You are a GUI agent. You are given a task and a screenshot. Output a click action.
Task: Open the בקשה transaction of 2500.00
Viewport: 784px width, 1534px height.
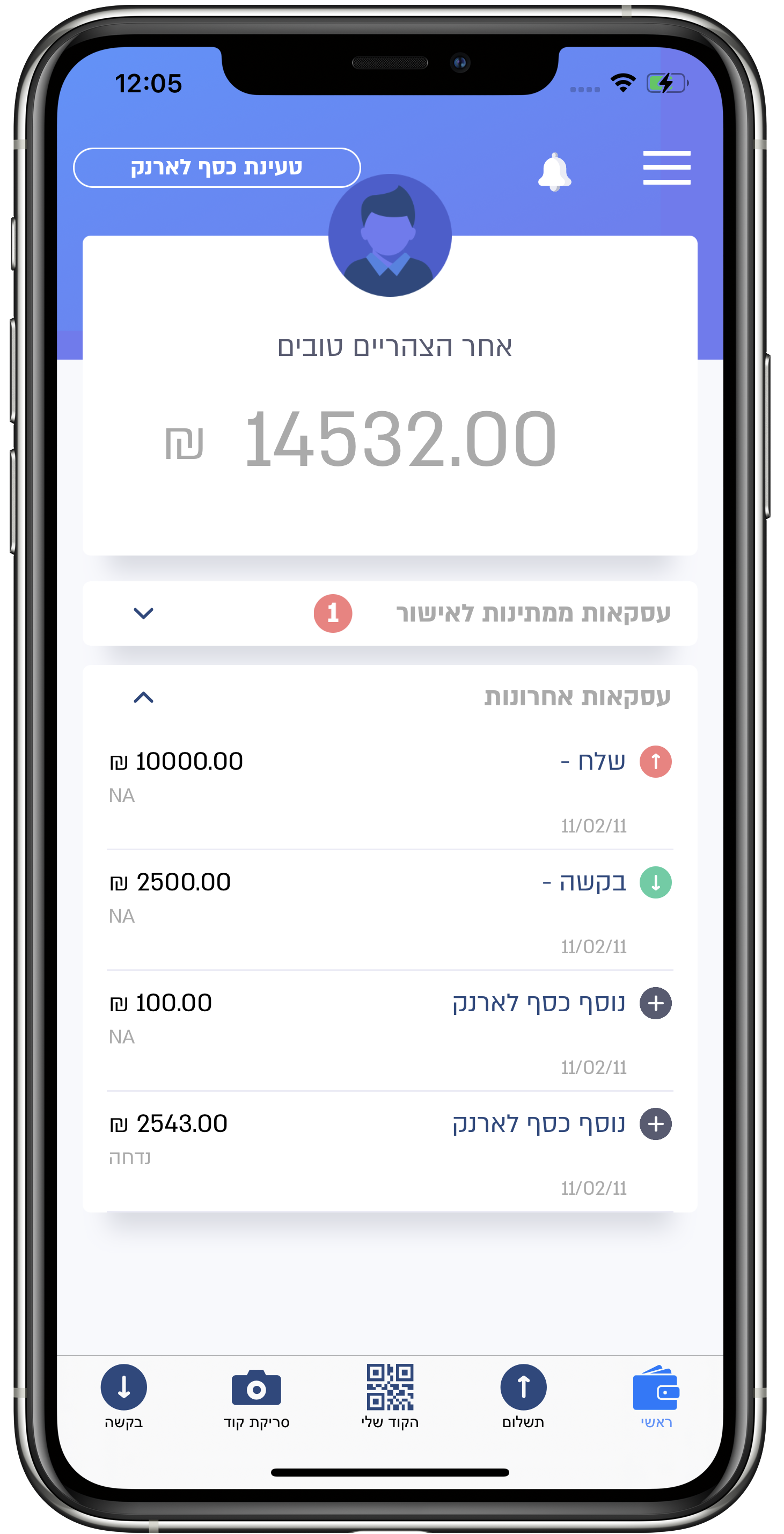pos(390,908)
